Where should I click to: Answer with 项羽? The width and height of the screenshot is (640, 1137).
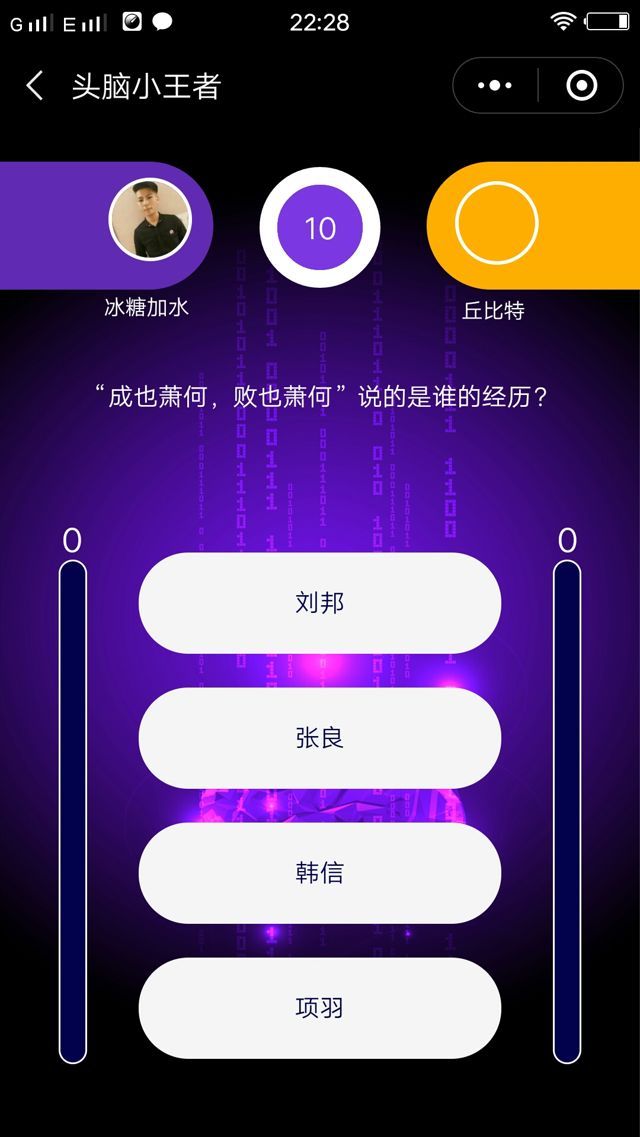pyautogui.click(x=319, y=1008)
